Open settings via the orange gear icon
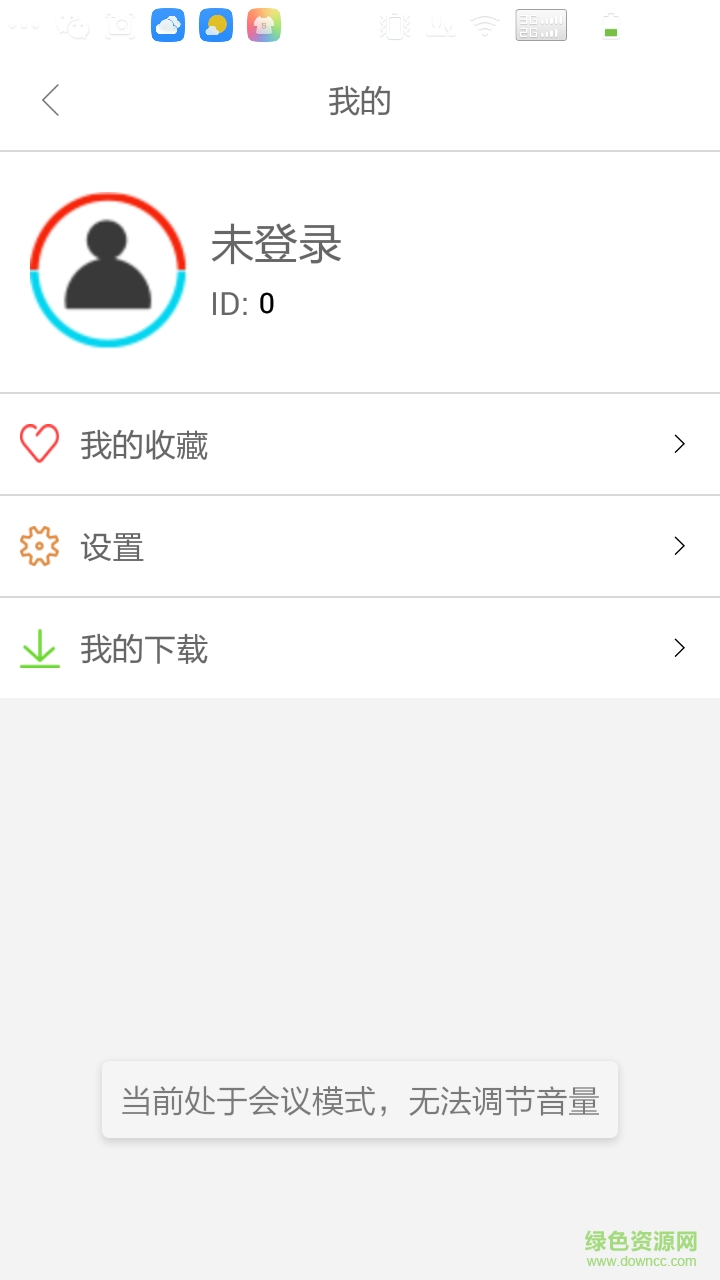This screenshot has width=720, height=1280. click(38, 546)
